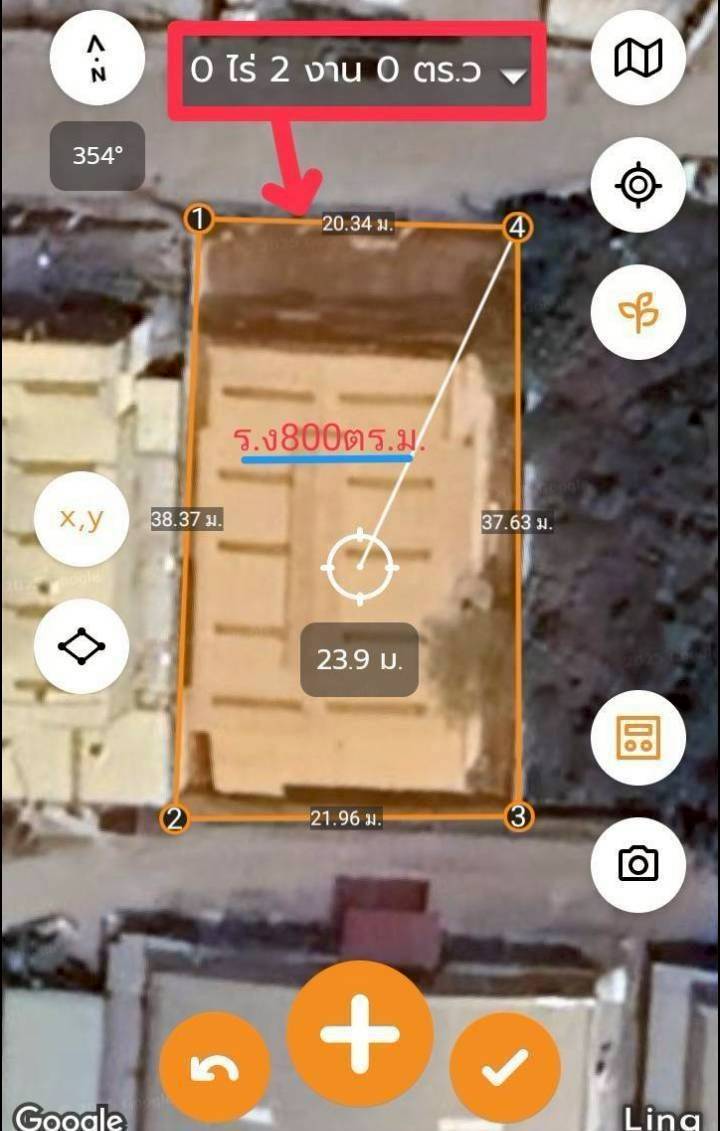Center the map on my current location
The height and width of the screenshot is (1131, 720).
click(x=638, y=186)
